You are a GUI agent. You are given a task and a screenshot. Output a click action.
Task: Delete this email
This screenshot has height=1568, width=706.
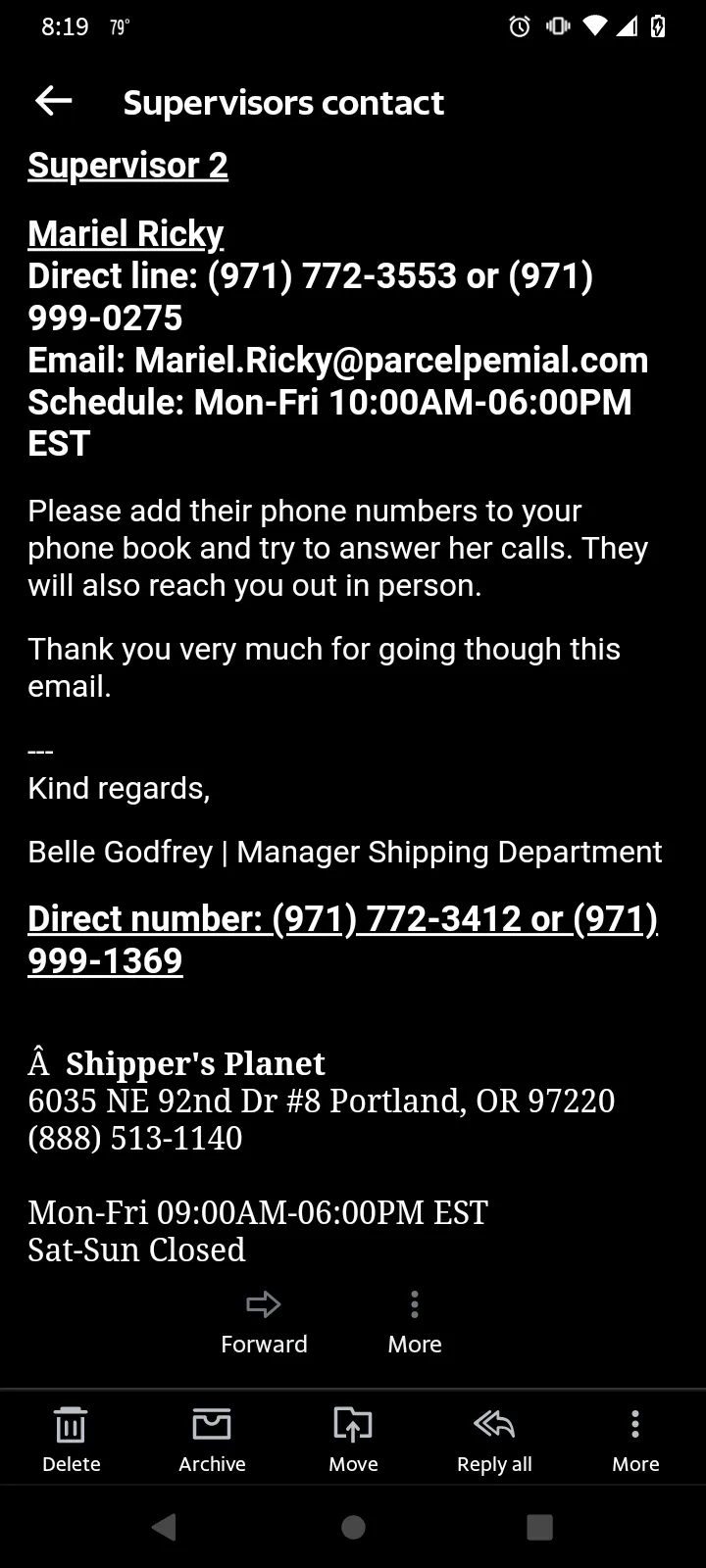71,1439
